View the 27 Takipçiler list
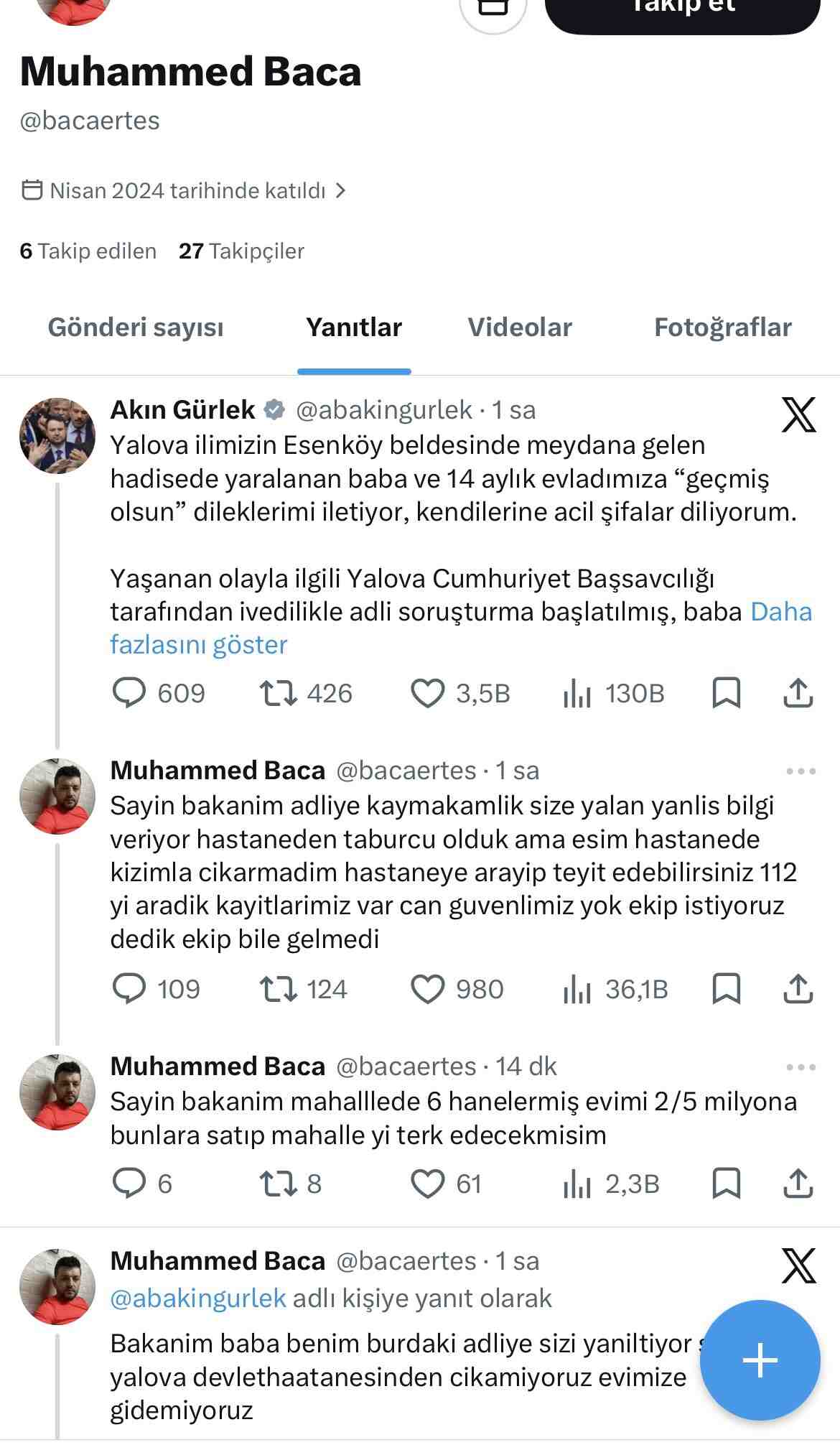Viewport: 840px width, 1445px height. pyautogui.click(x=242, y=251)
